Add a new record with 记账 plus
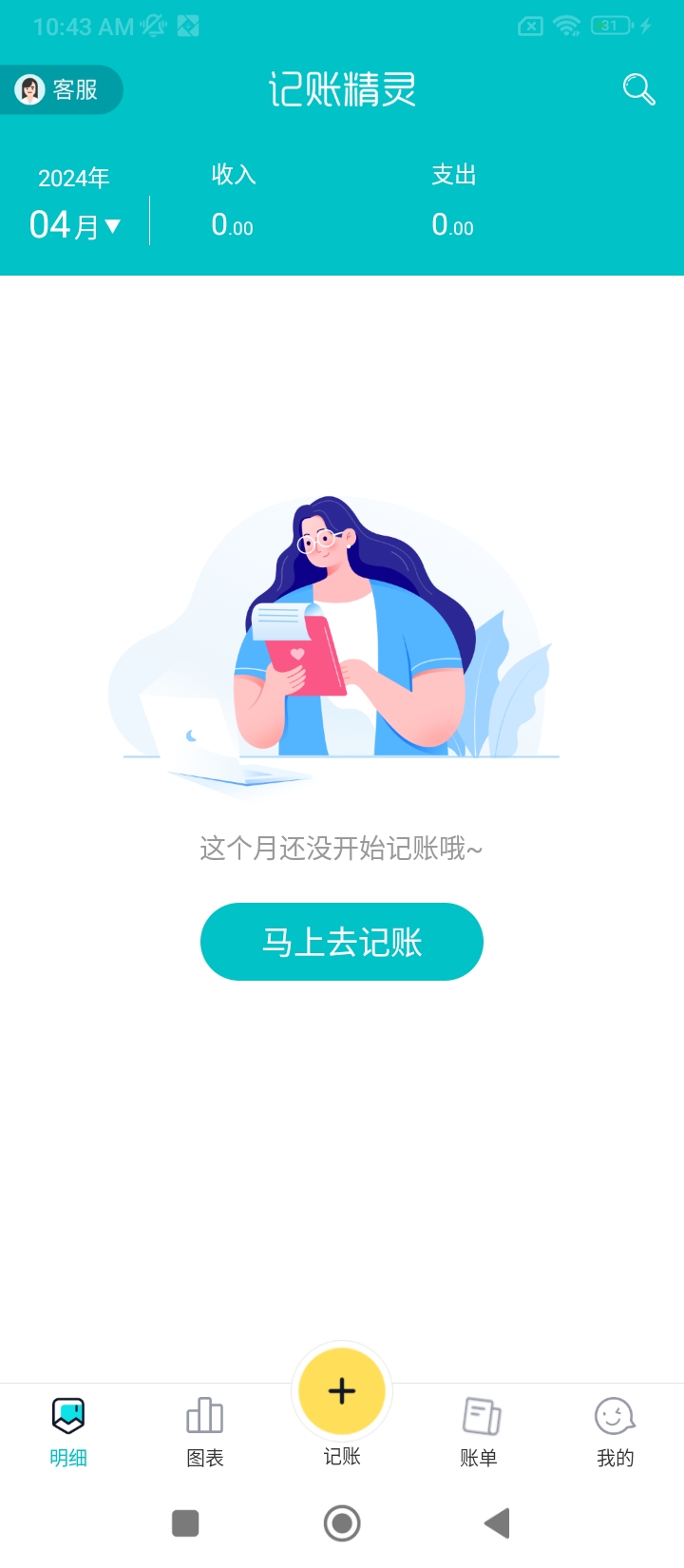 click(x=342, y=1392)
